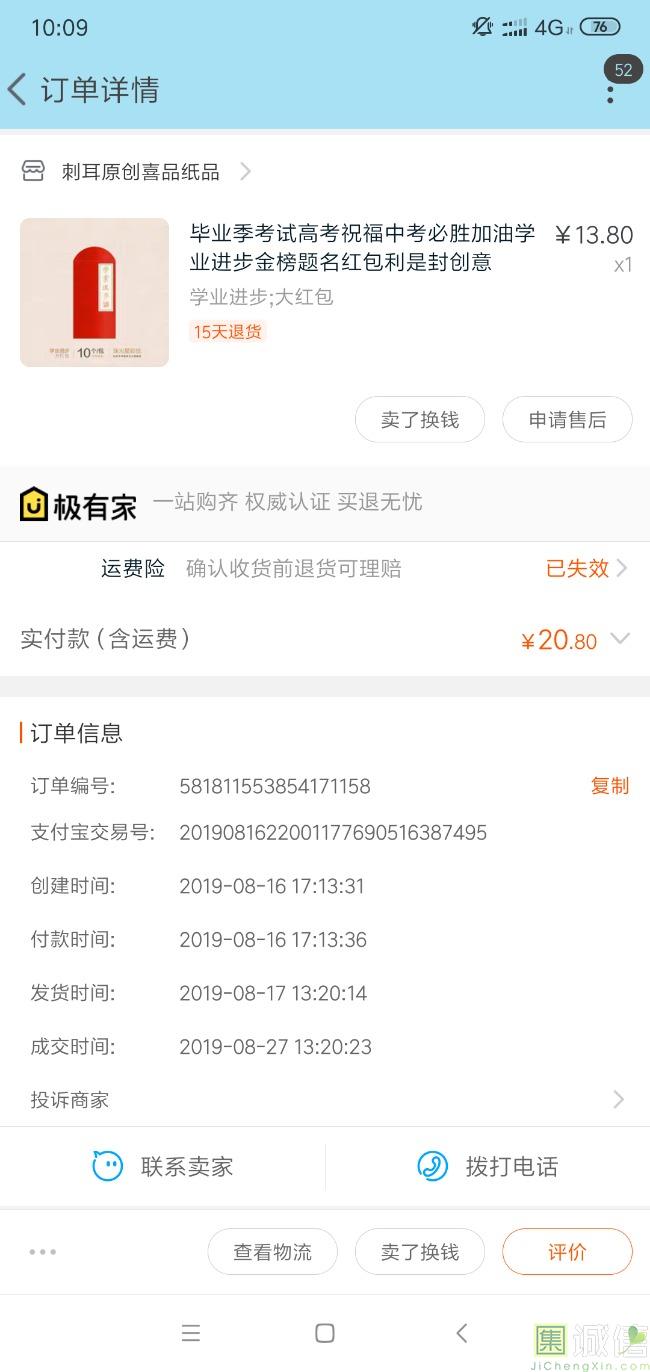Open the three-dot more options at bottom
Viewport: 650px width, 1372px height.
43,1252
